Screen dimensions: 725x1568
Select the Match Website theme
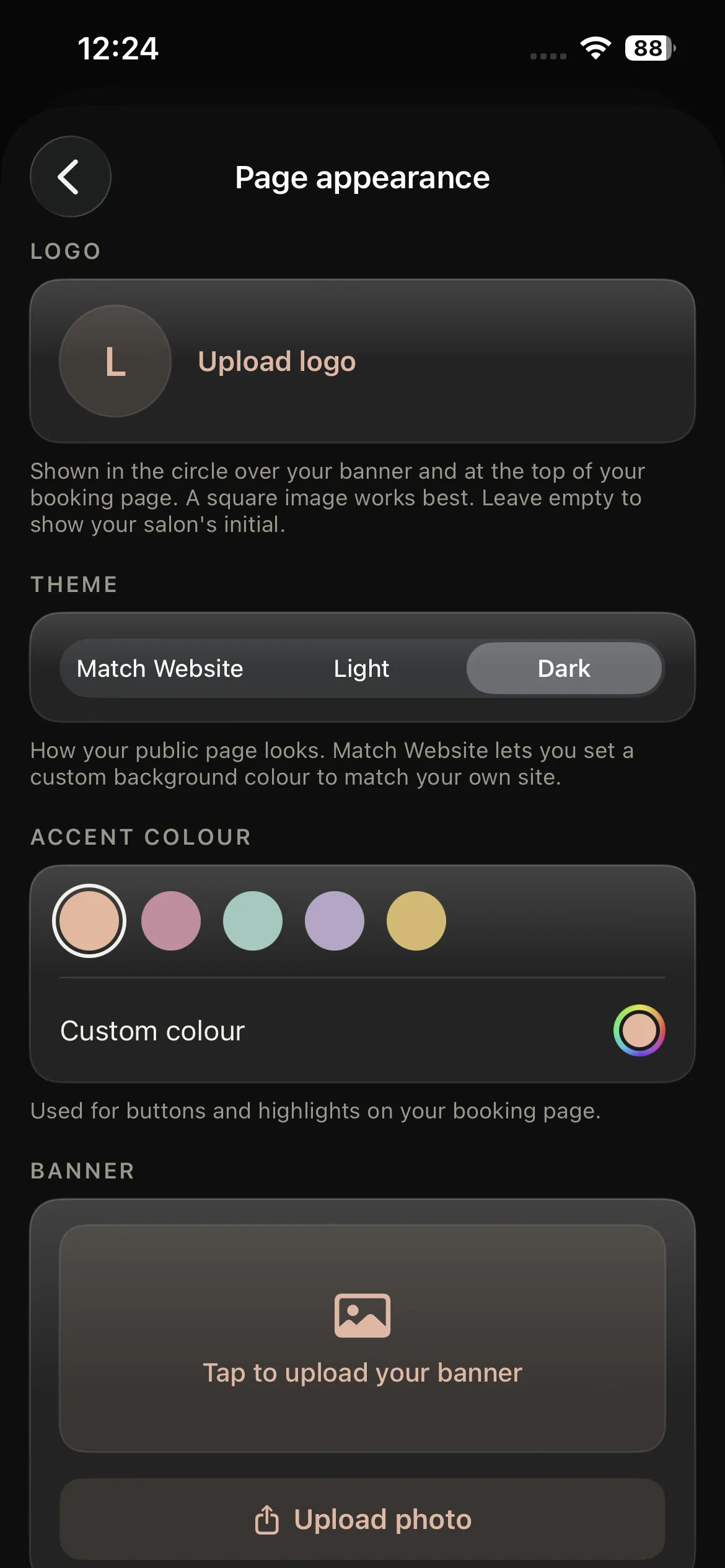(x=160, y=668)
